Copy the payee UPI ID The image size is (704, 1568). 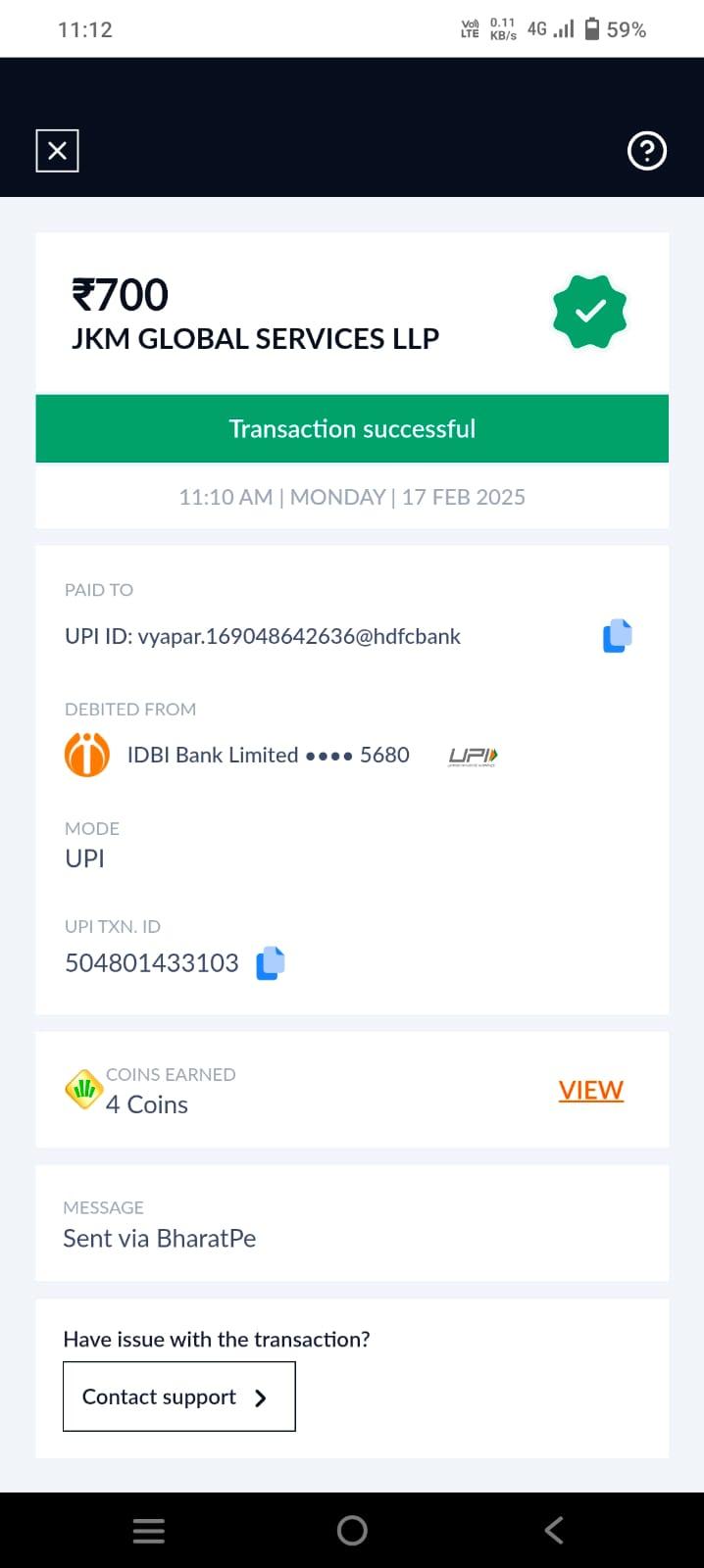click(x=617, y=636)
